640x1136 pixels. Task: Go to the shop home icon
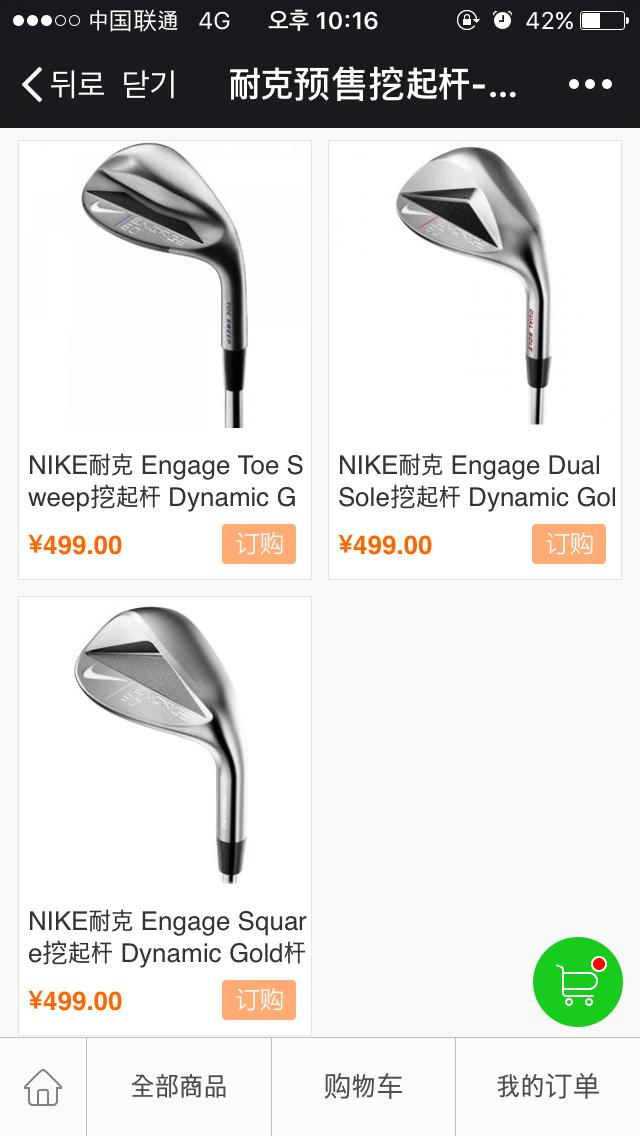pyautogui.click(x=43, y=1086)
